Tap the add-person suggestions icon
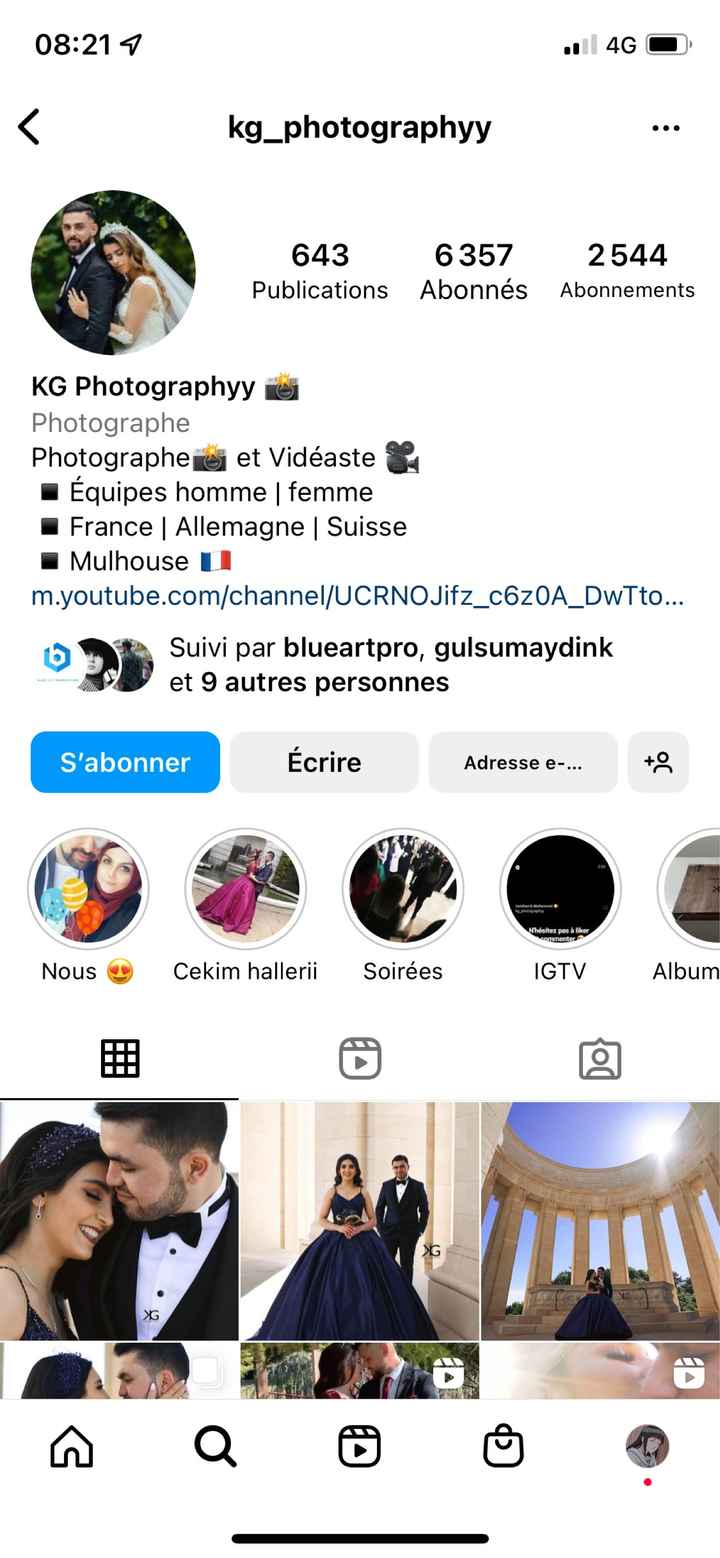Image resolution: width=720 pixels, height=1558 pixels. (659, 762)
